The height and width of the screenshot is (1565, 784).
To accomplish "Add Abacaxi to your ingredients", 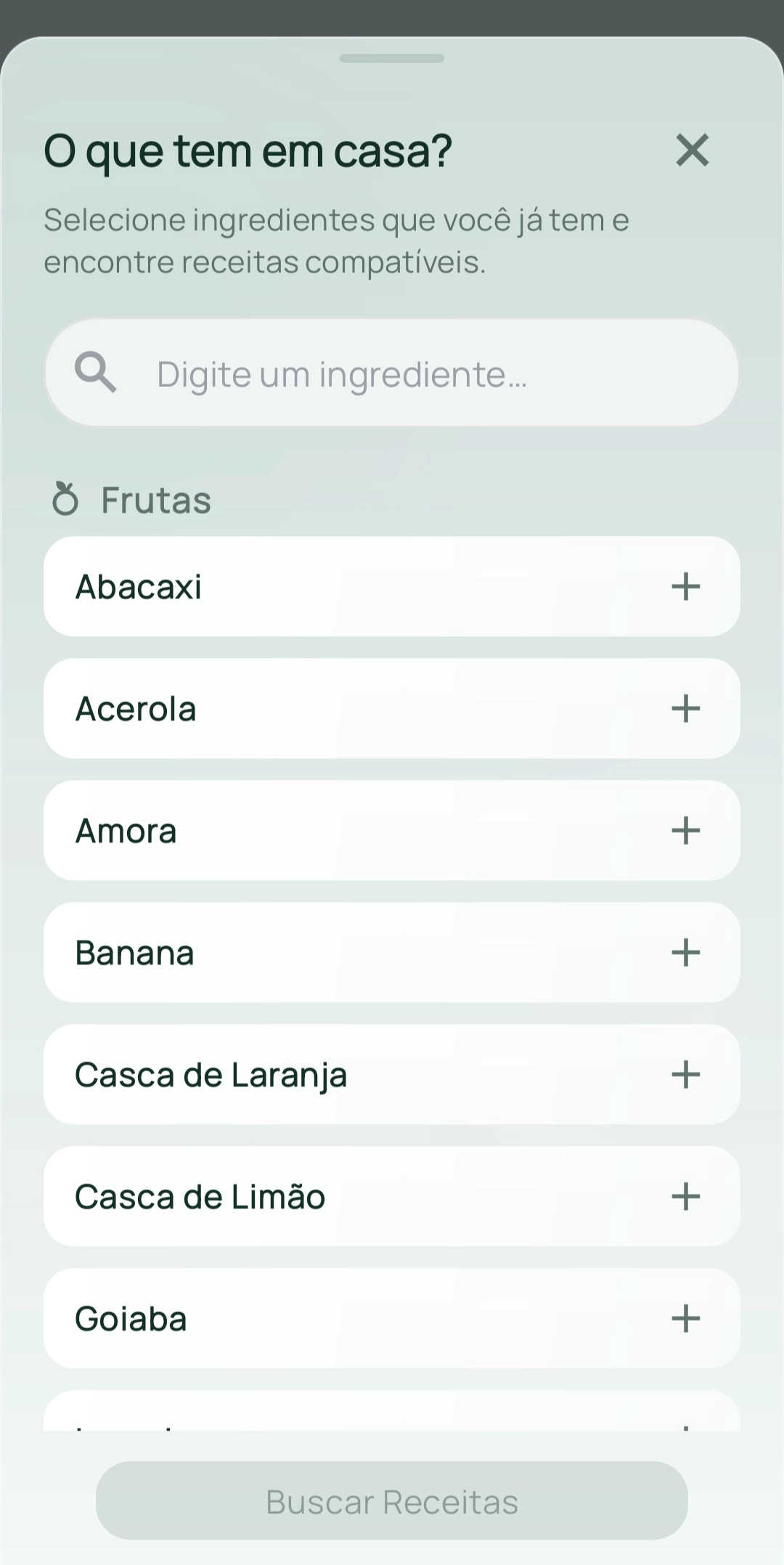I will point(685,587).
